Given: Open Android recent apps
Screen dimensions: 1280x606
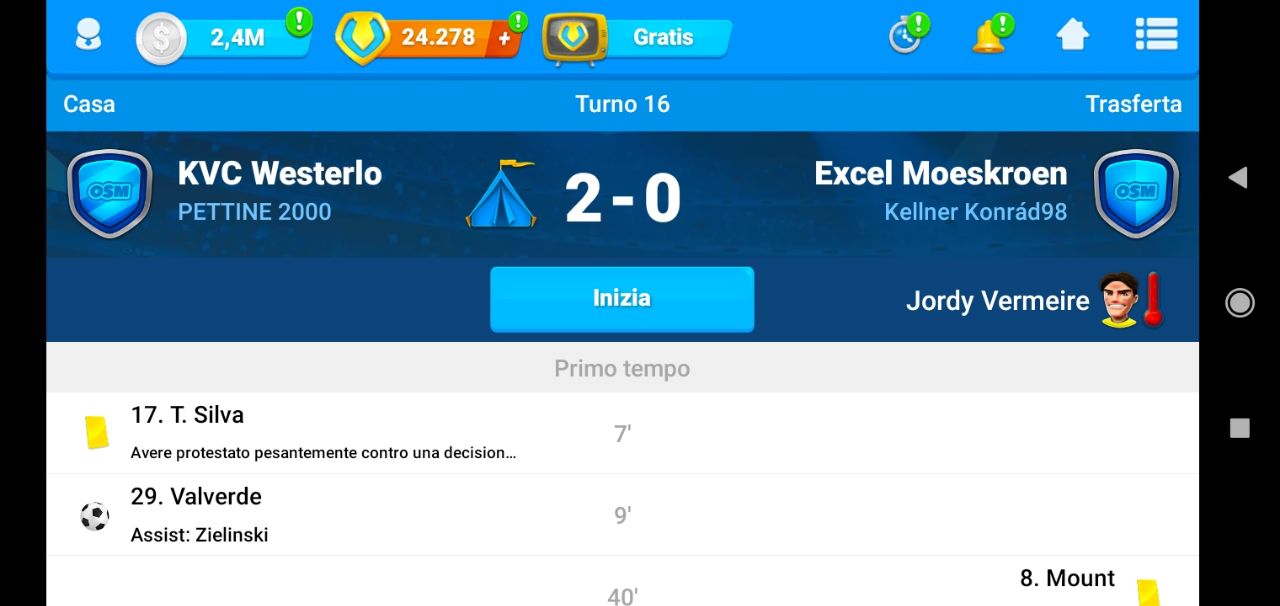Looking at the screenshot, I should tap(1239, 428).
